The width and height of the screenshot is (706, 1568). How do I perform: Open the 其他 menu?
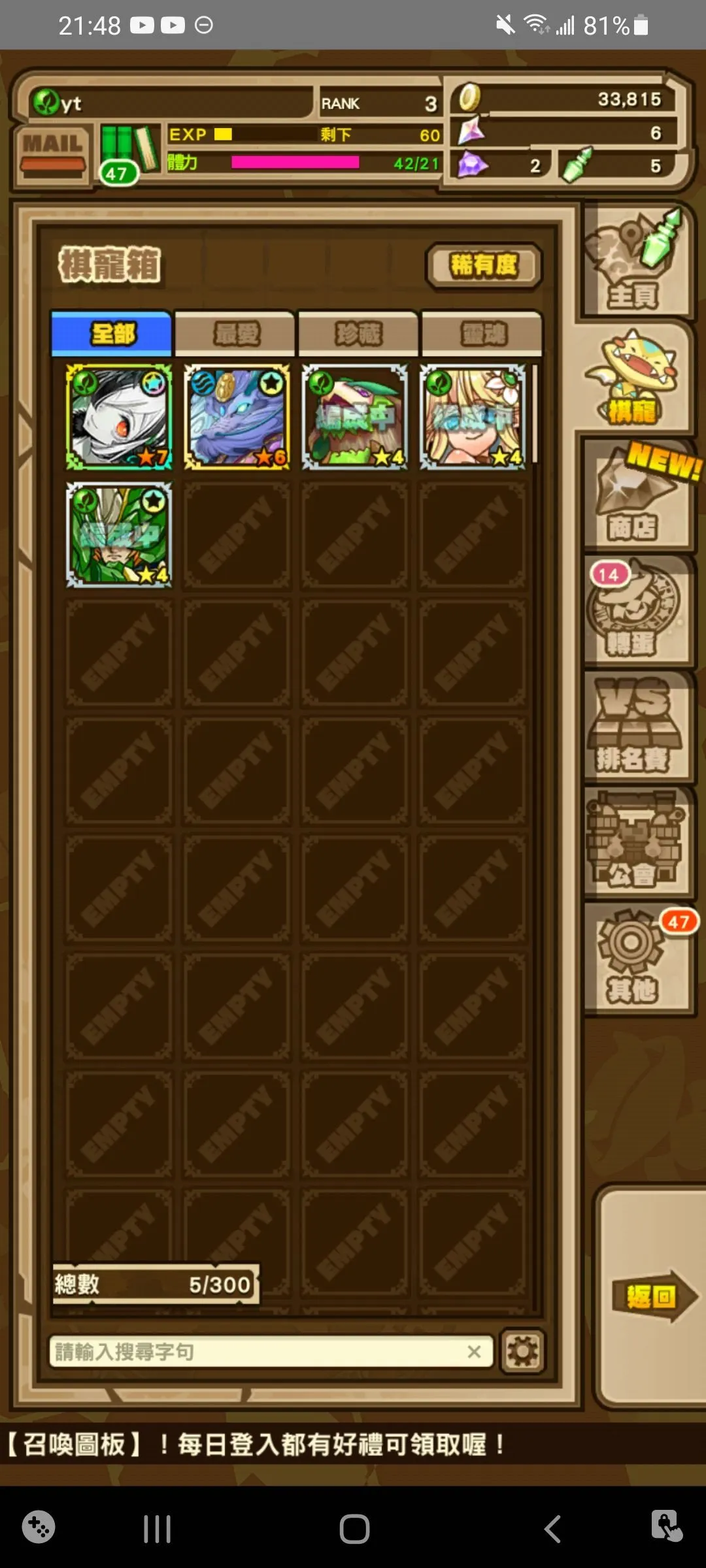(x=635, y=959)
